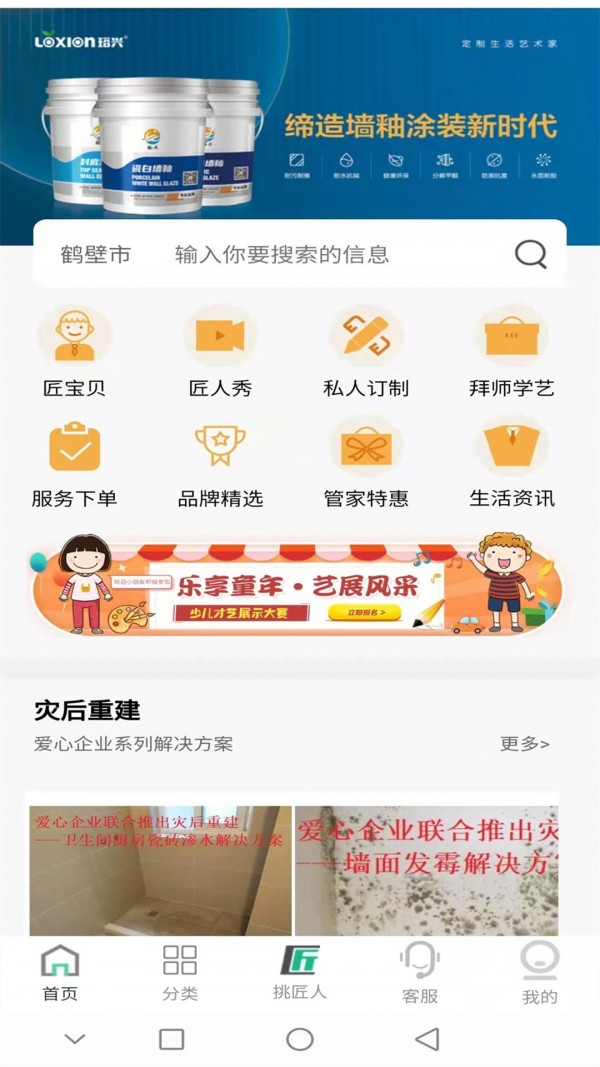Open the search input field
Screen dimensions: 600x1067
(x=330, y=255)
